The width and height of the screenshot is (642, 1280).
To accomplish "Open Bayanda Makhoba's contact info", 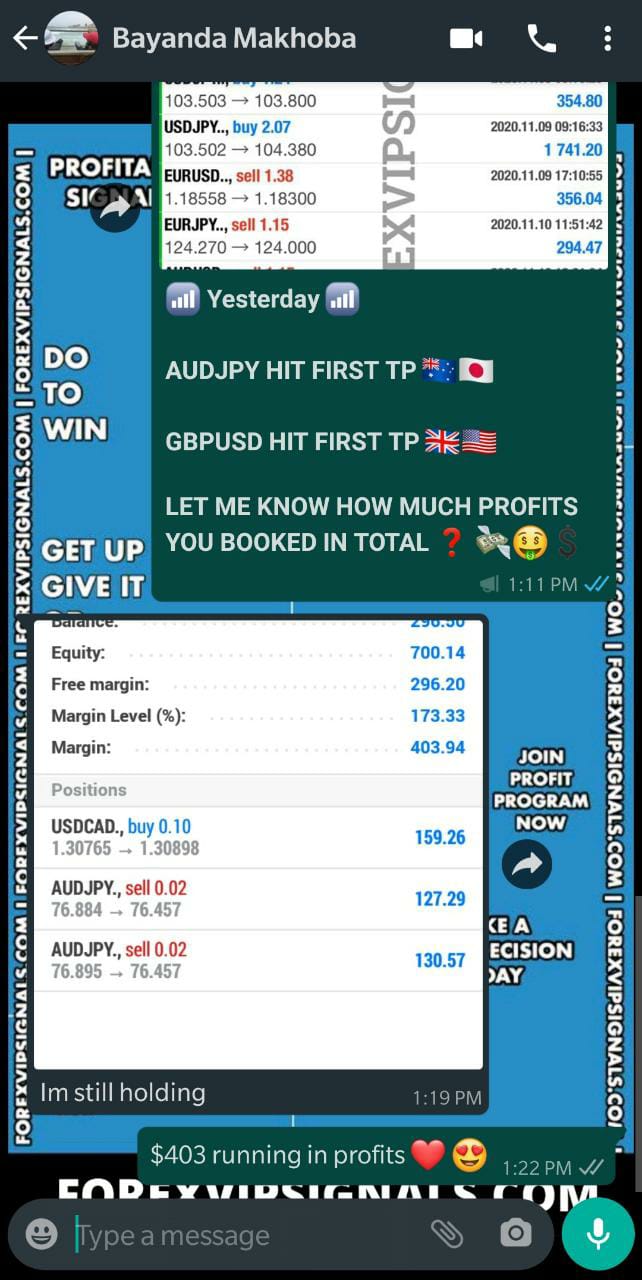I will [233, 39].
